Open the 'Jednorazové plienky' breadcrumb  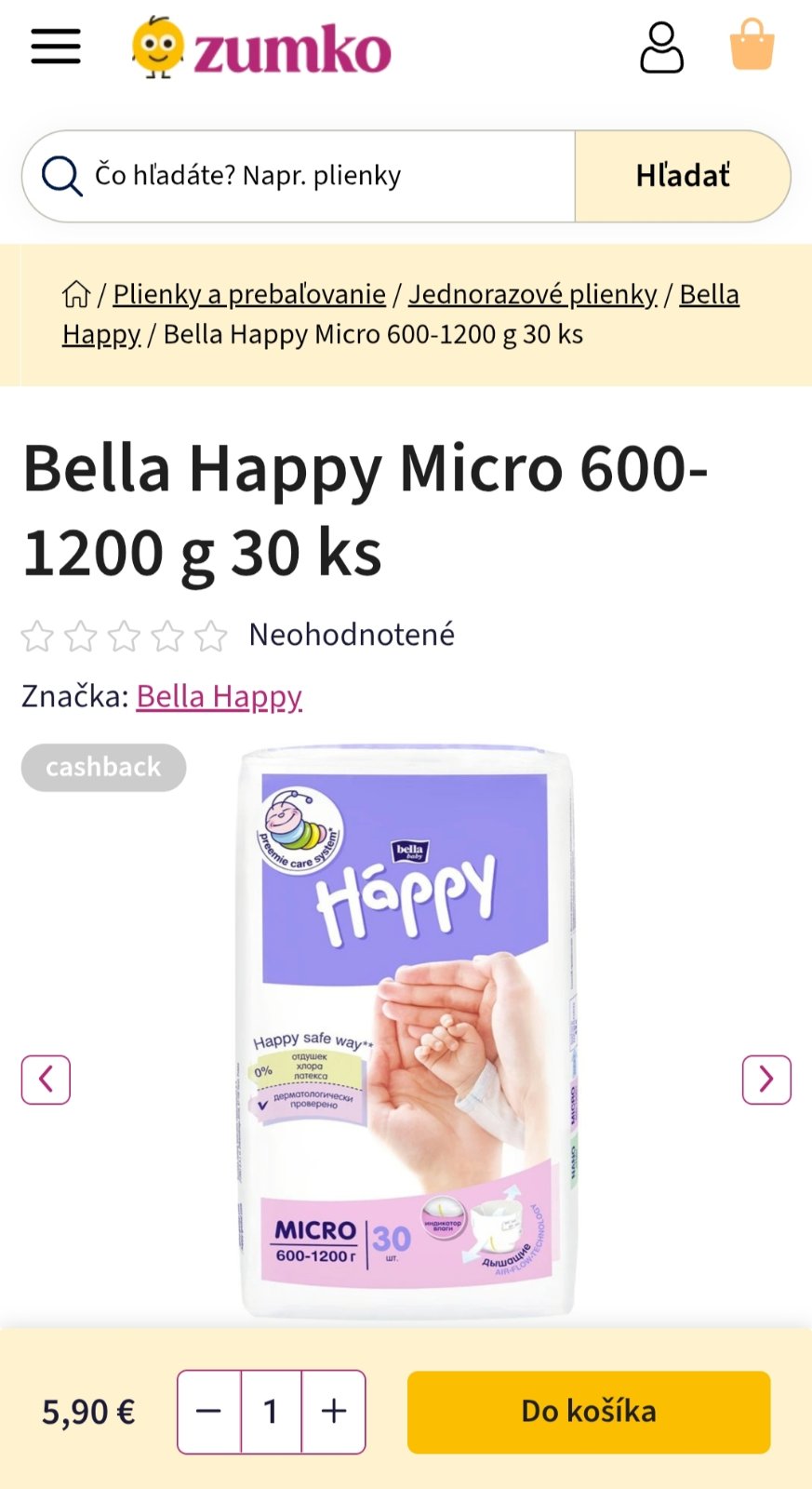[x=533, y=295]
